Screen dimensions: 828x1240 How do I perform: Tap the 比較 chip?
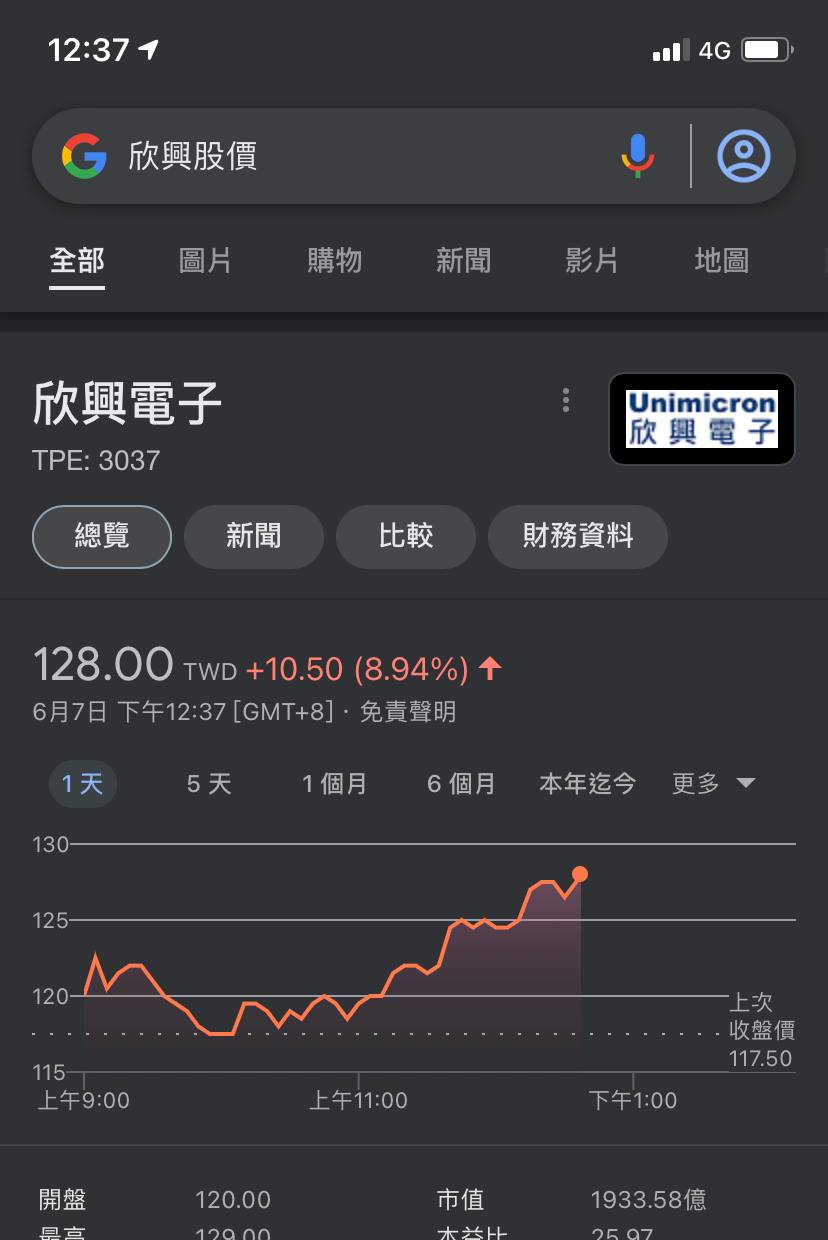(406, 536)
